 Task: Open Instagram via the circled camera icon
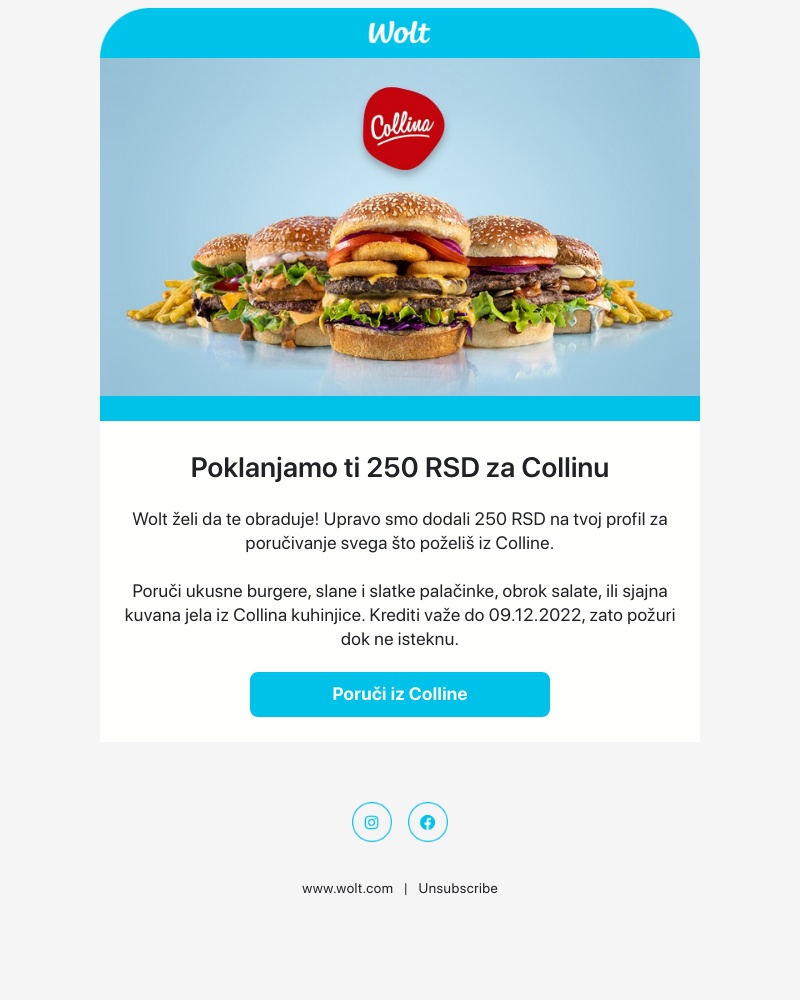(x=371, y=822)
